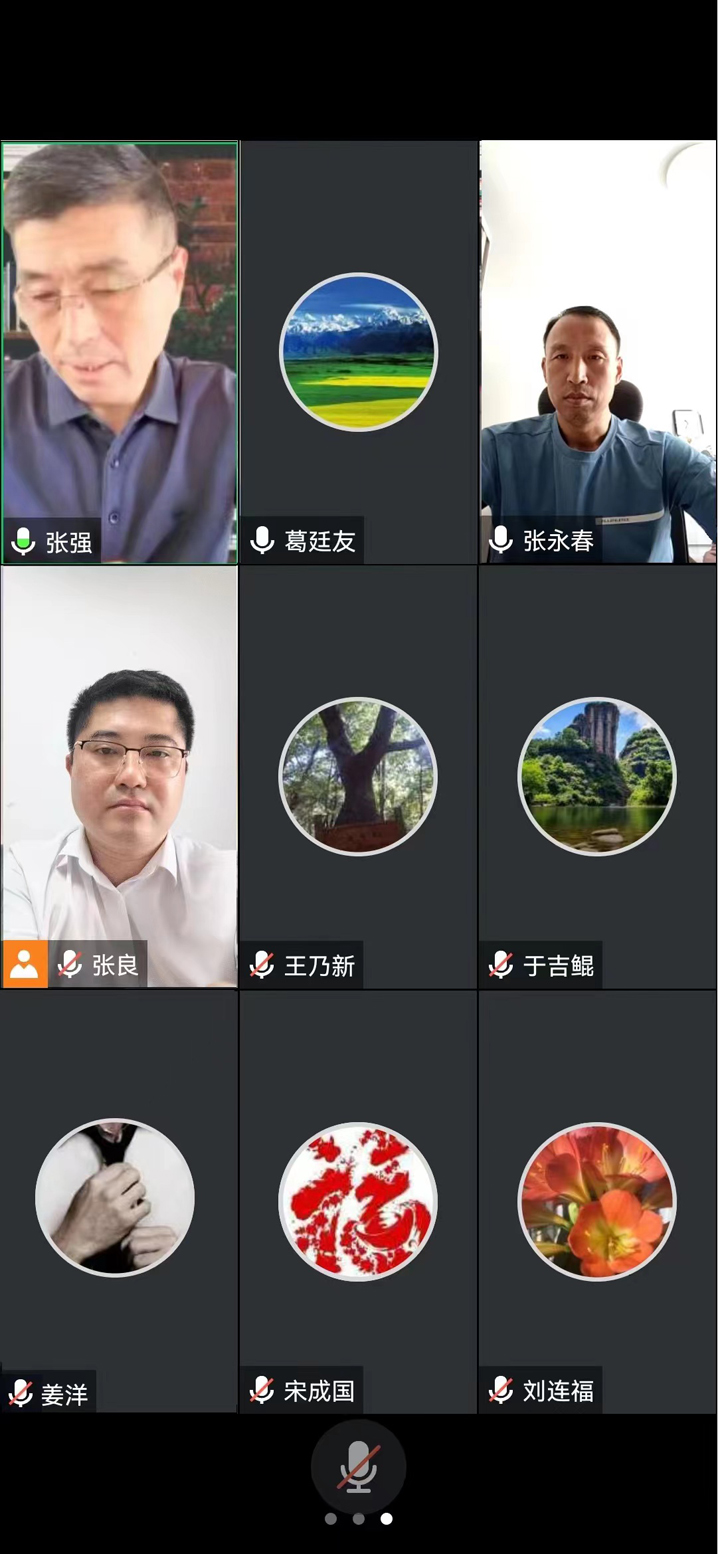The width and height of the screenshot is (720, 1554).
Task: Open 张强's video tile
Action: pos(120,352)
